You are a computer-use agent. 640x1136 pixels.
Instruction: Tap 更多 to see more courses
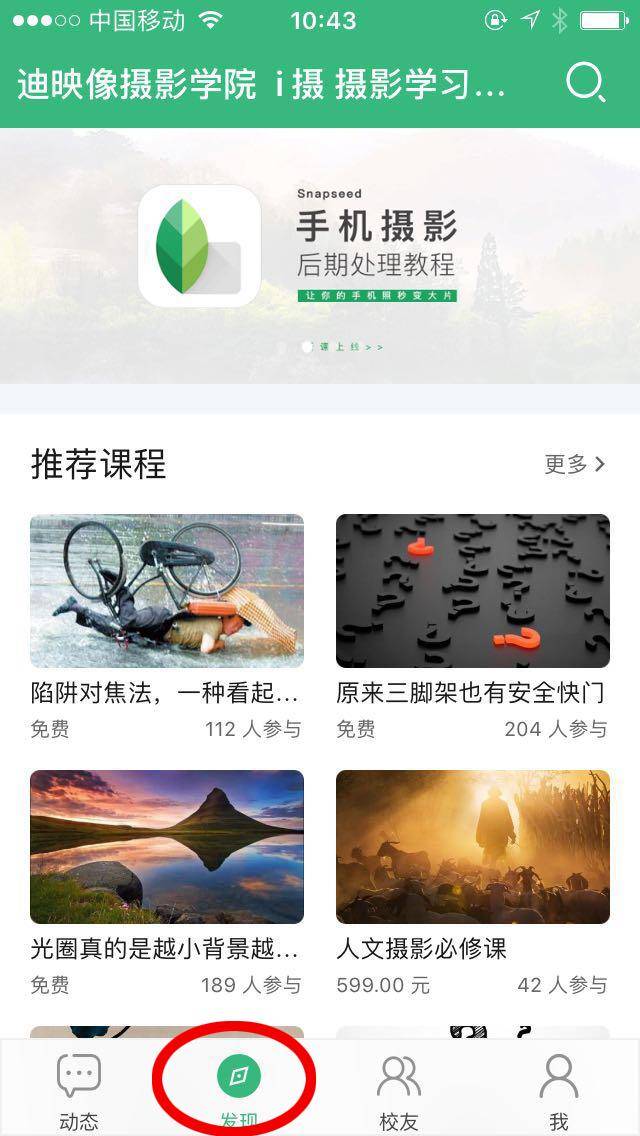(575, 464)
